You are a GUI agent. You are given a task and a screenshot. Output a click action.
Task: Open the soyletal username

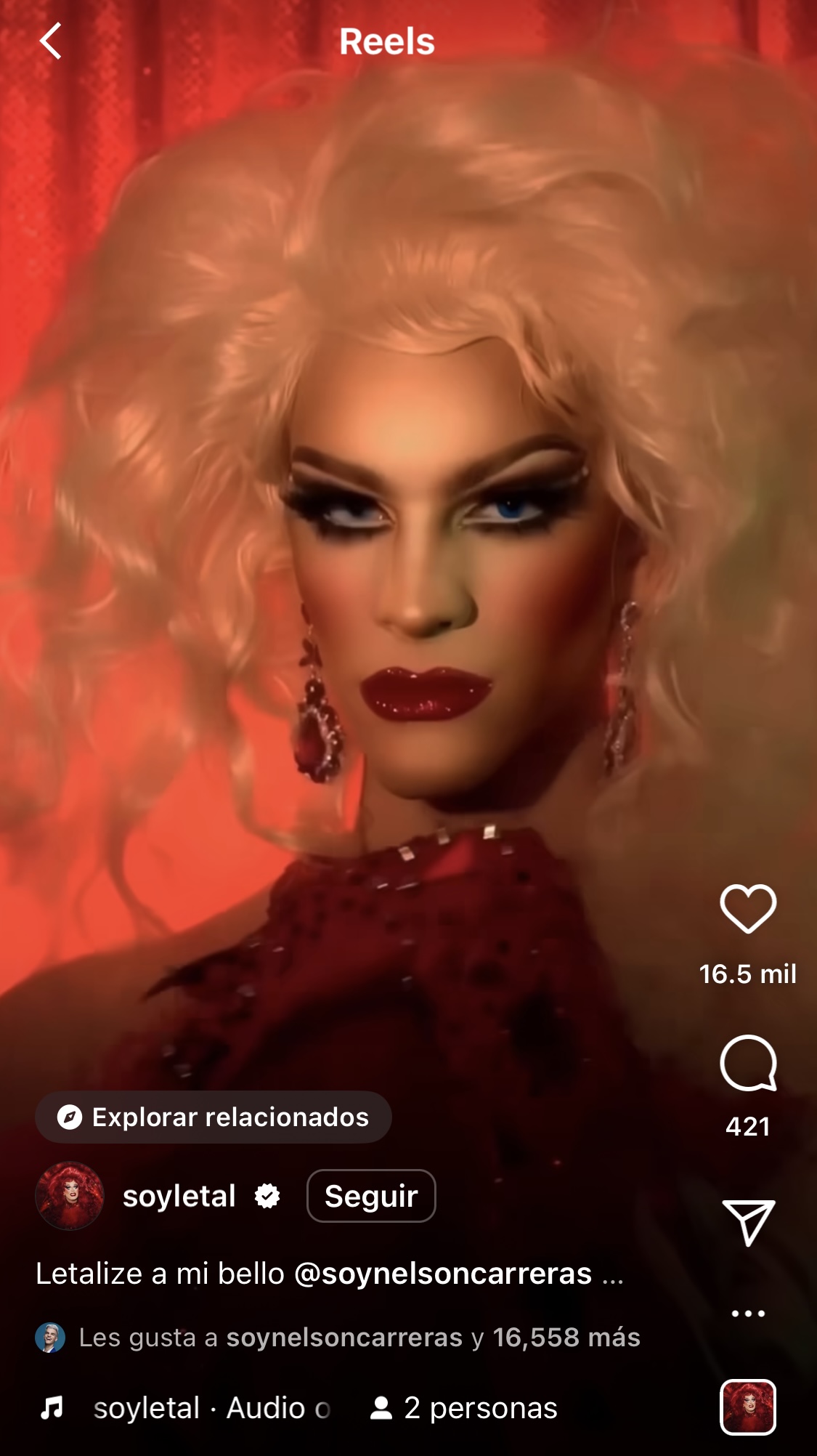(179, 1196)
